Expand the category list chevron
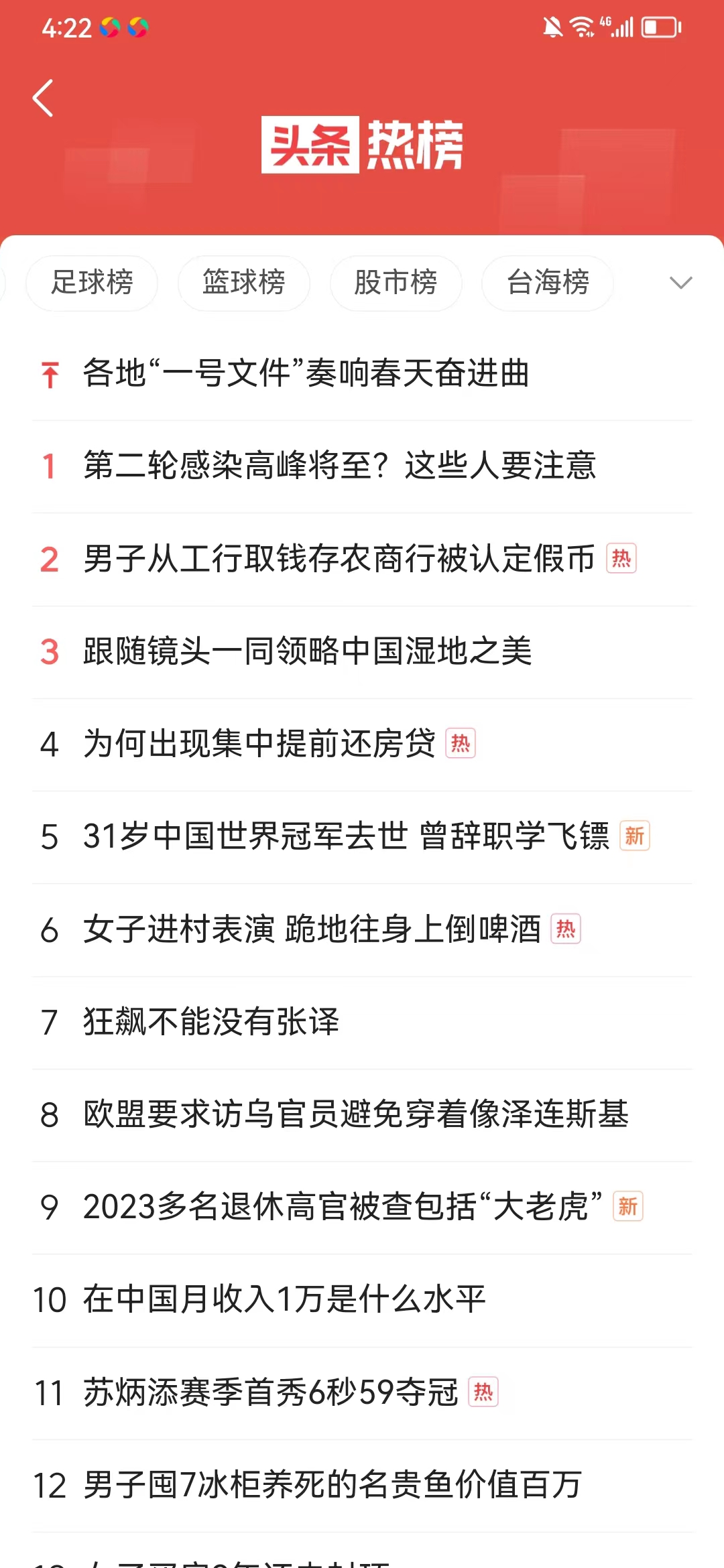 [680, 283]
